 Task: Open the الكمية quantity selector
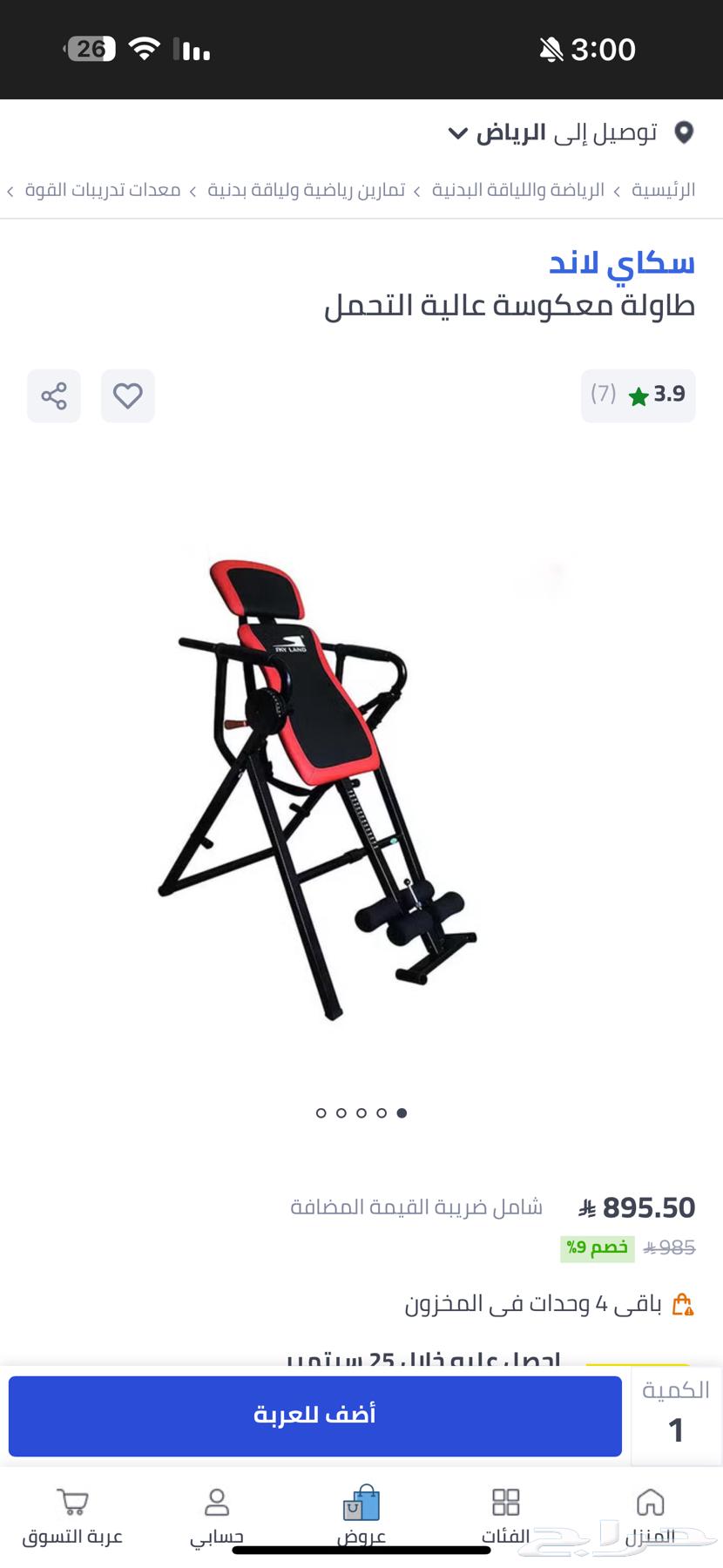pos(676,1416)
